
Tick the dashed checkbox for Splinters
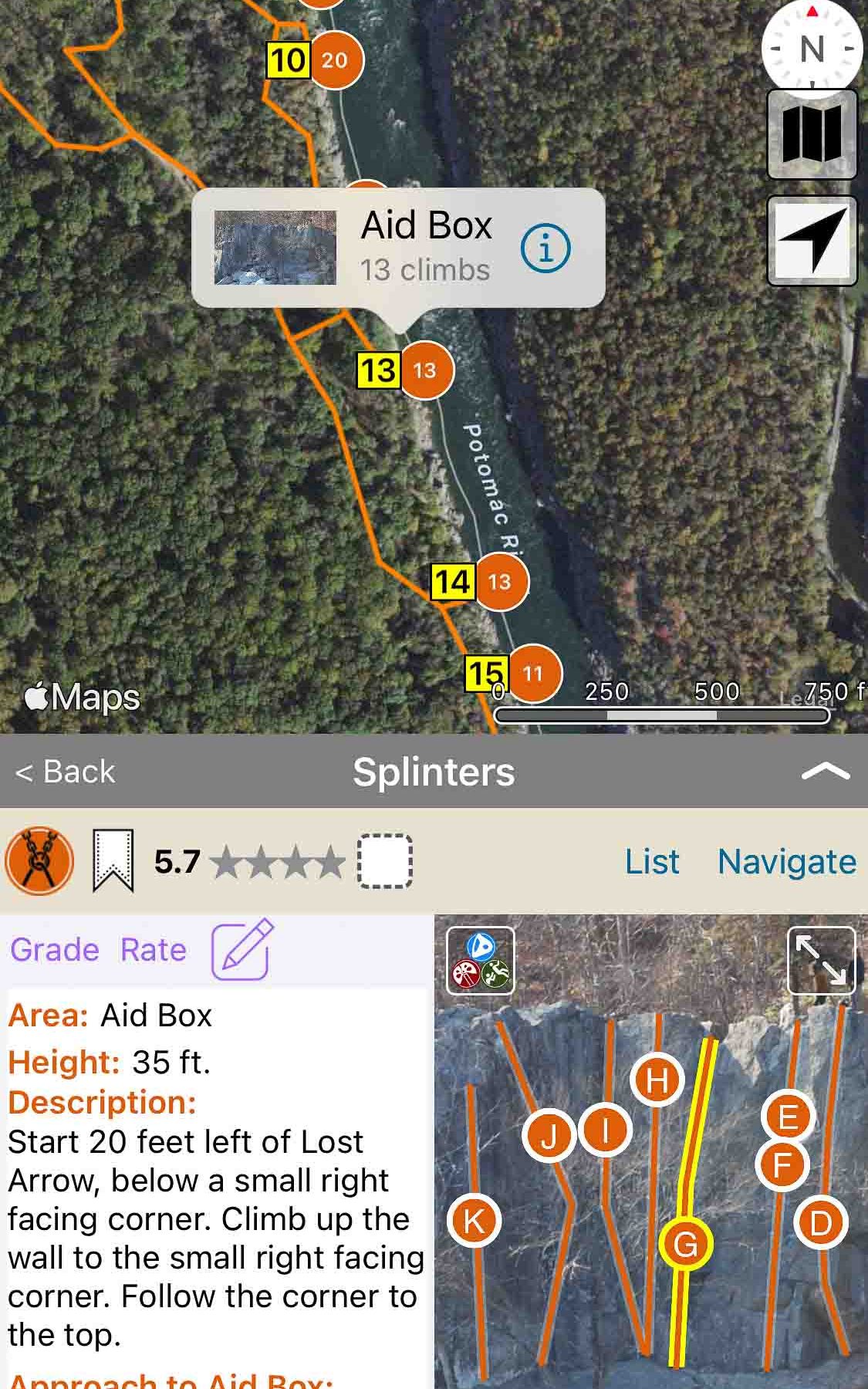(385, 861)
